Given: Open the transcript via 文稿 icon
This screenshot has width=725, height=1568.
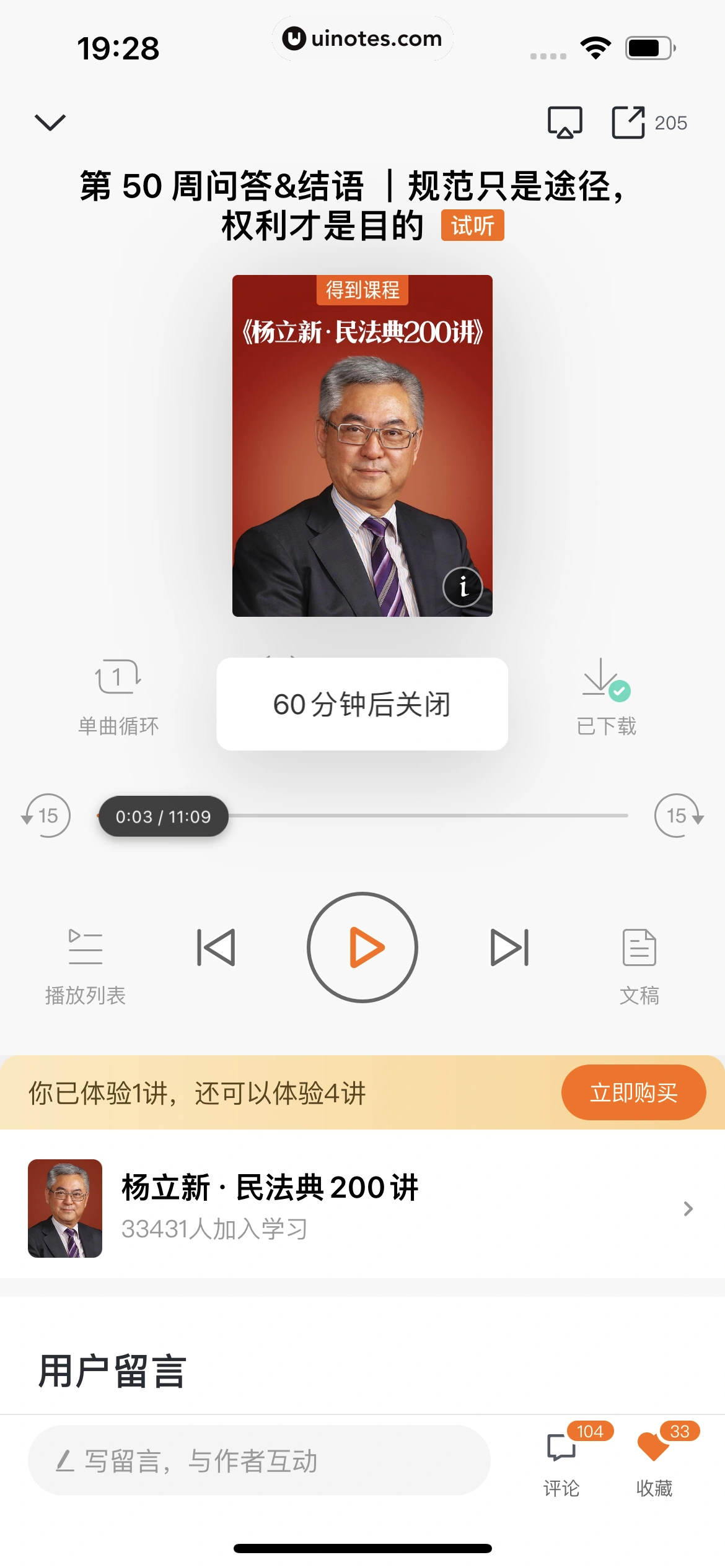Looking at the screenshot, I should click(x=639, y=957).
